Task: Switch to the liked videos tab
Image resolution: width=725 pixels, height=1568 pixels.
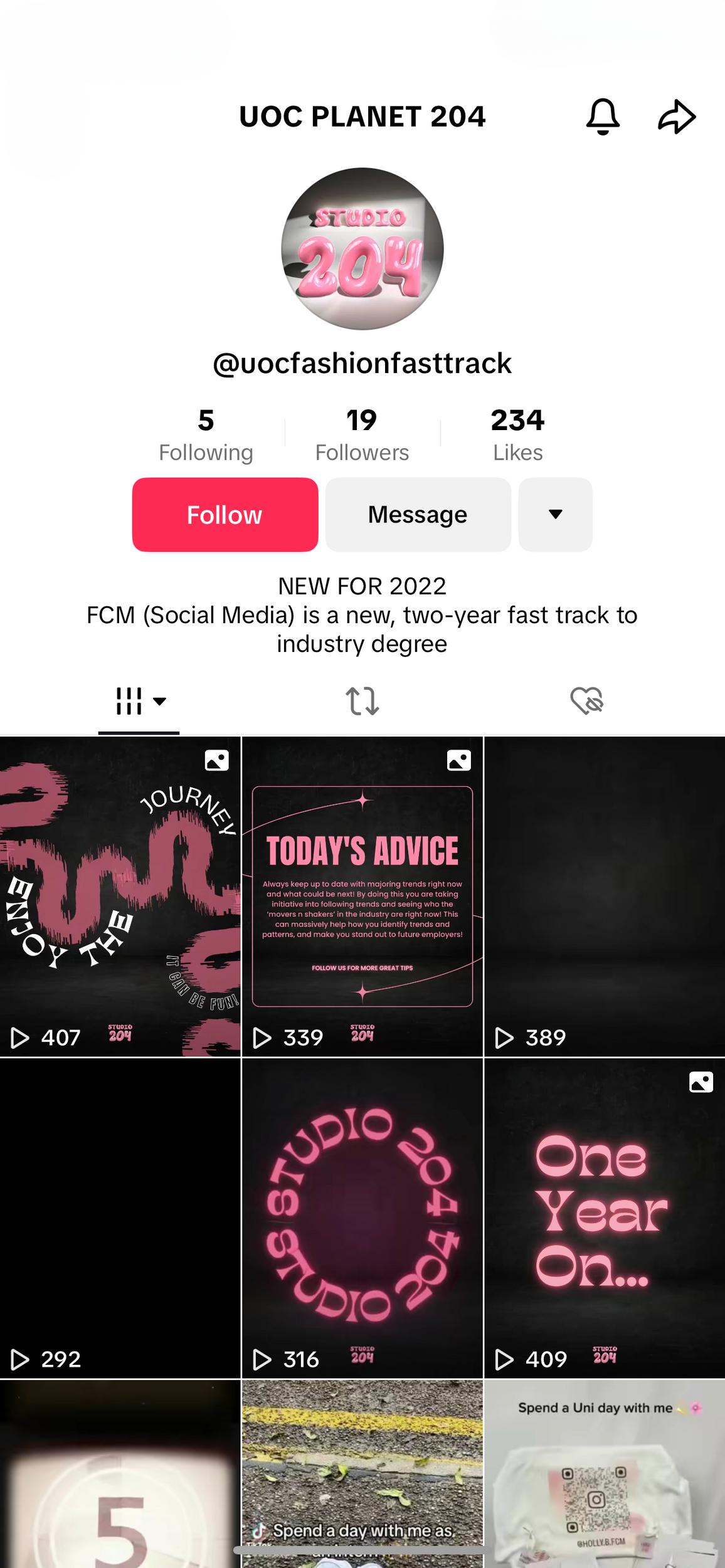Action: (586, 701)
